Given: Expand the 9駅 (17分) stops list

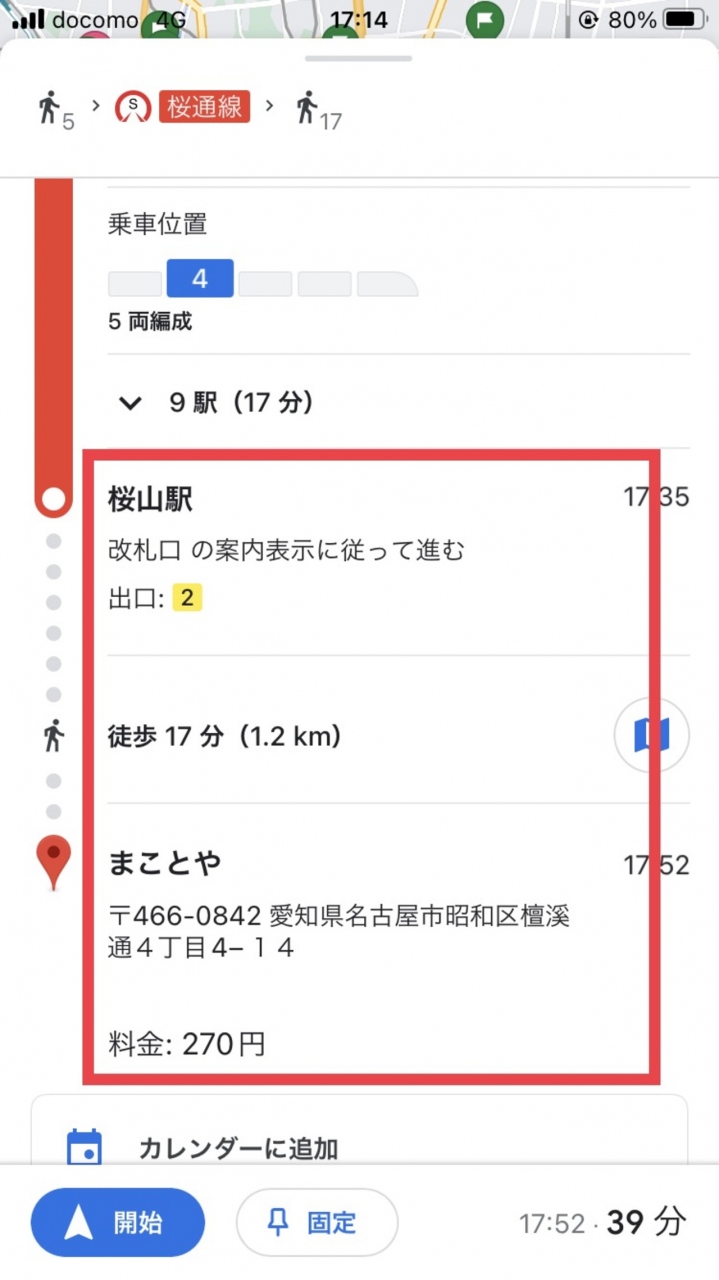Looking at the screenshot, I should coord(215,403).
